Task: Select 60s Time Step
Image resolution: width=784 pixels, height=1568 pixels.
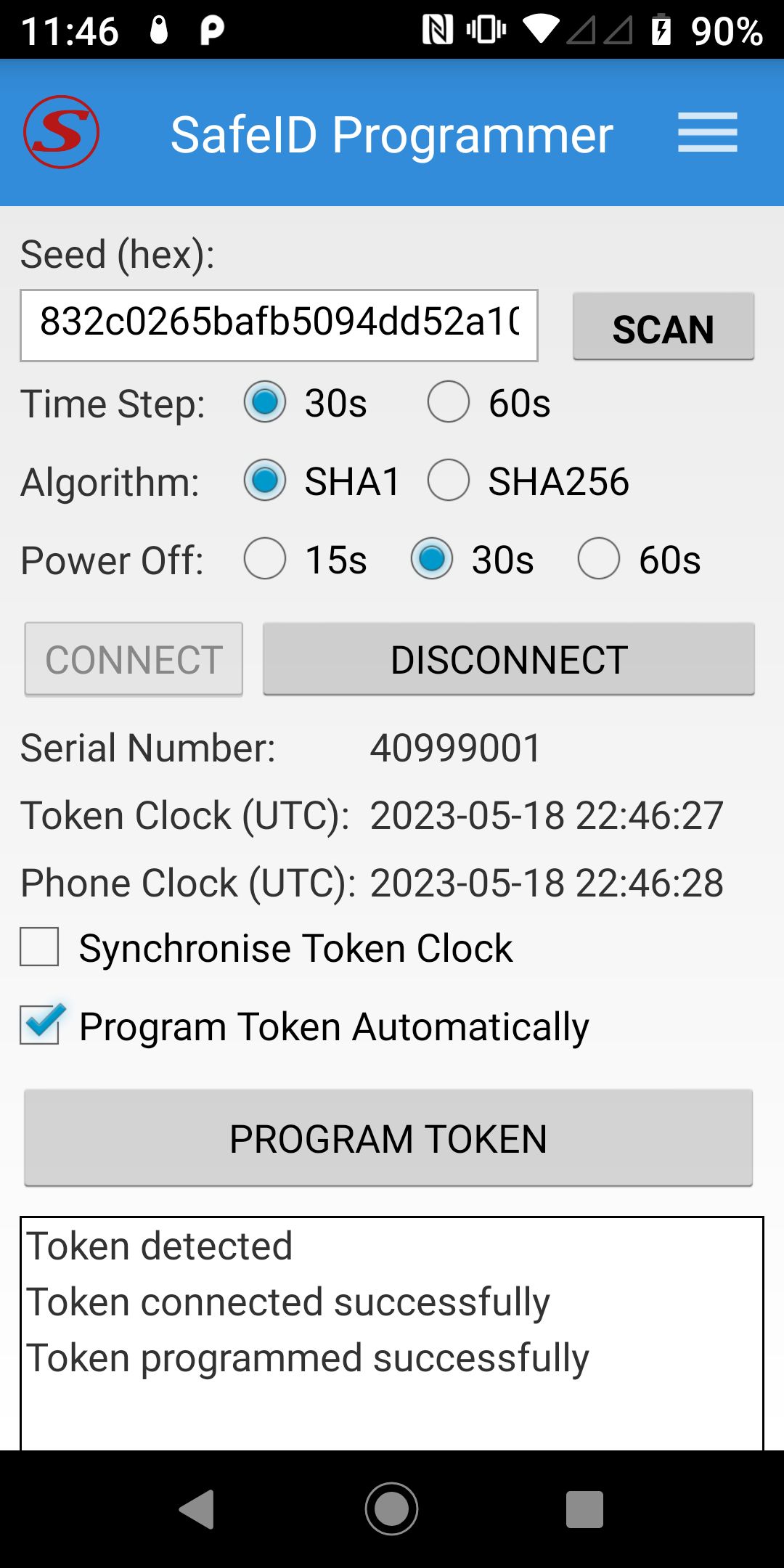Action: point(449,401)
